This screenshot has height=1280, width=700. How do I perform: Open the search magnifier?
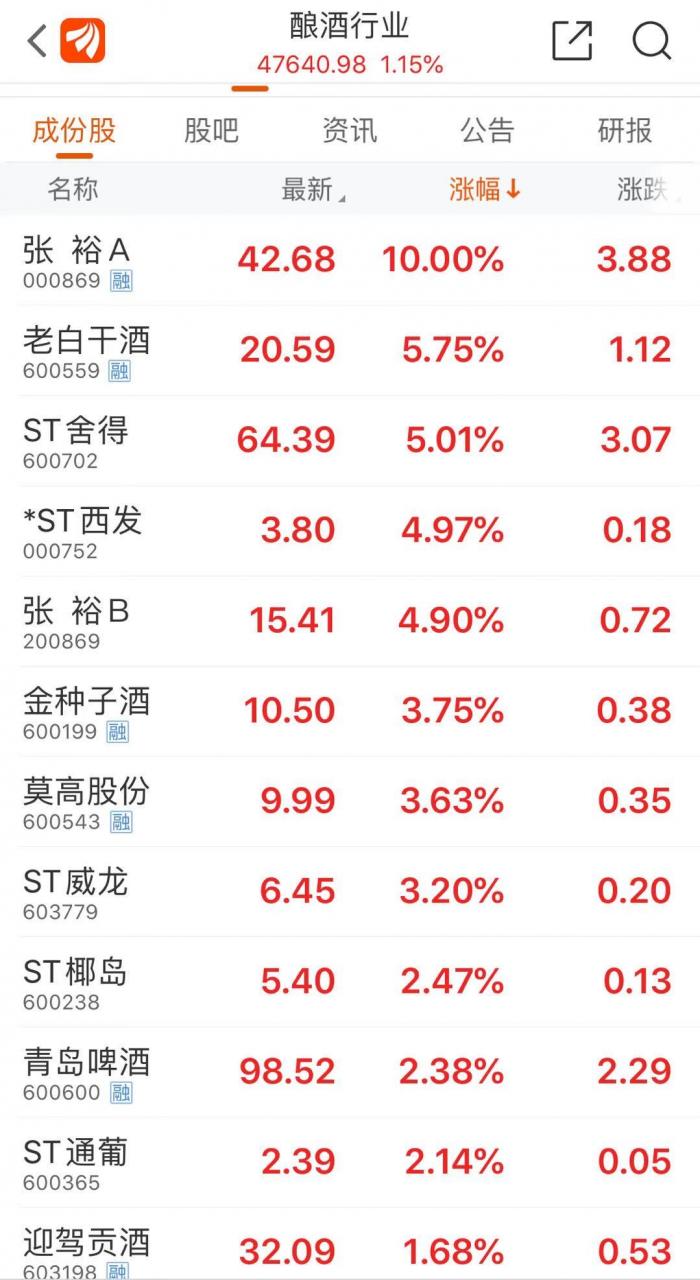tap(651, 42)
